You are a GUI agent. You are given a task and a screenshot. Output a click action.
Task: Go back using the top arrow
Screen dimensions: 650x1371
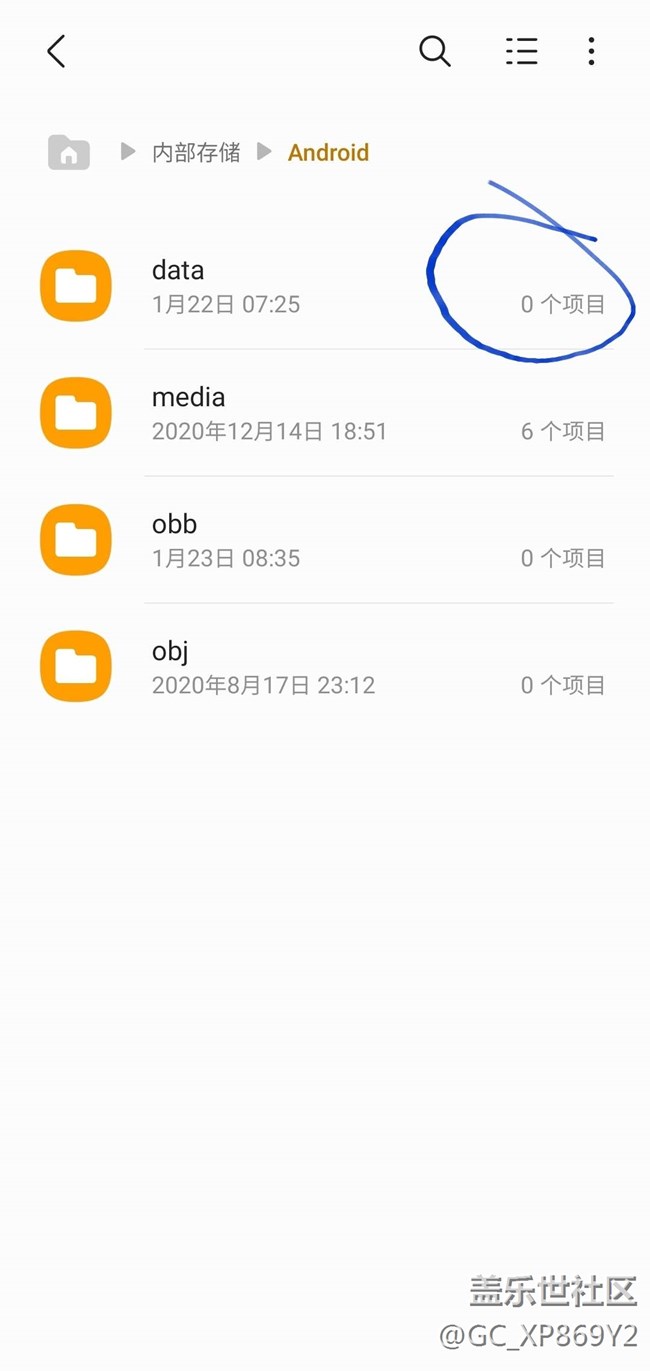(x=56, y=51)
